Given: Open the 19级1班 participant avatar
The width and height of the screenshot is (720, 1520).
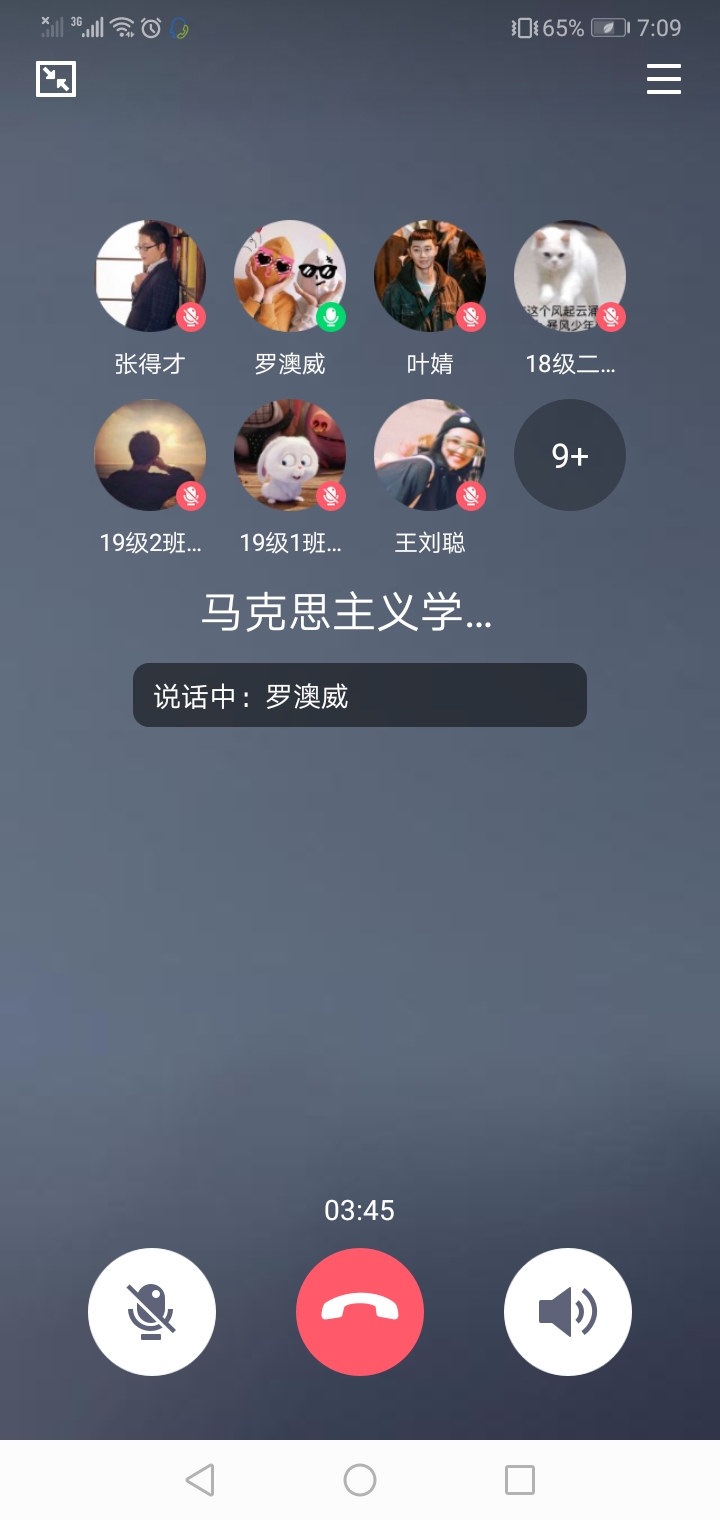Looking at the screenshot, I should coord(290,455).
